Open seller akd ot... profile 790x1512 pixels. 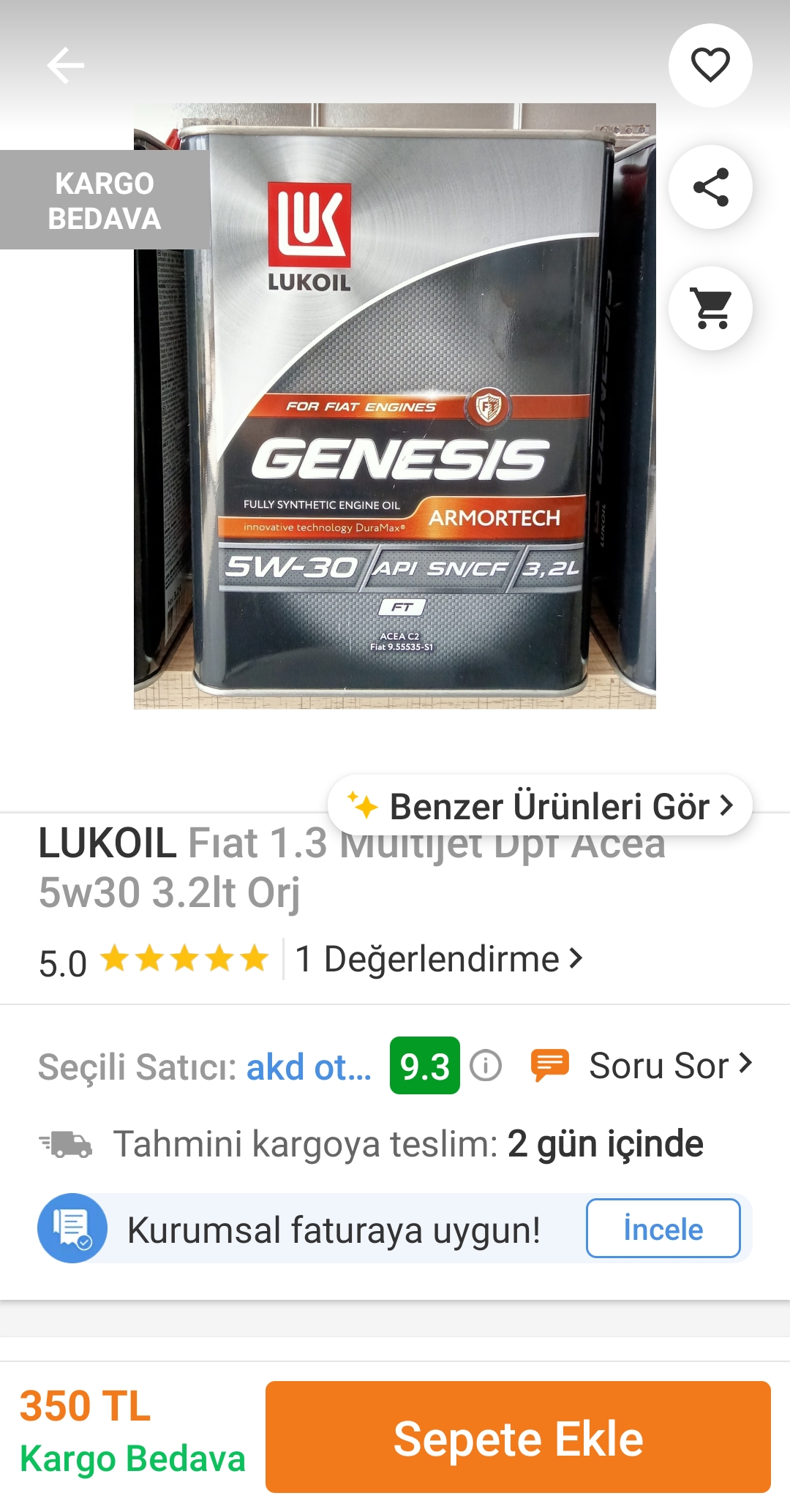tap(309, 1067)
